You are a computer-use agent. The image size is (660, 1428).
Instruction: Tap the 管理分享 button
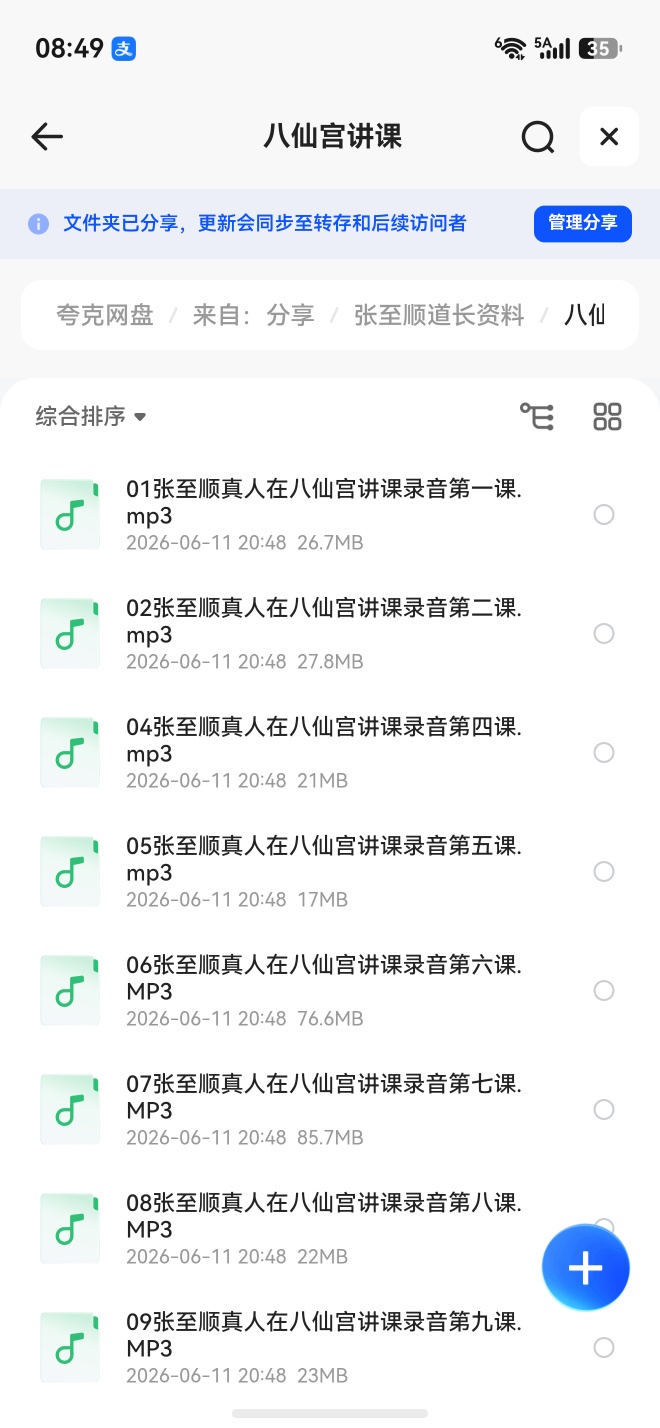tap(583, 223)
